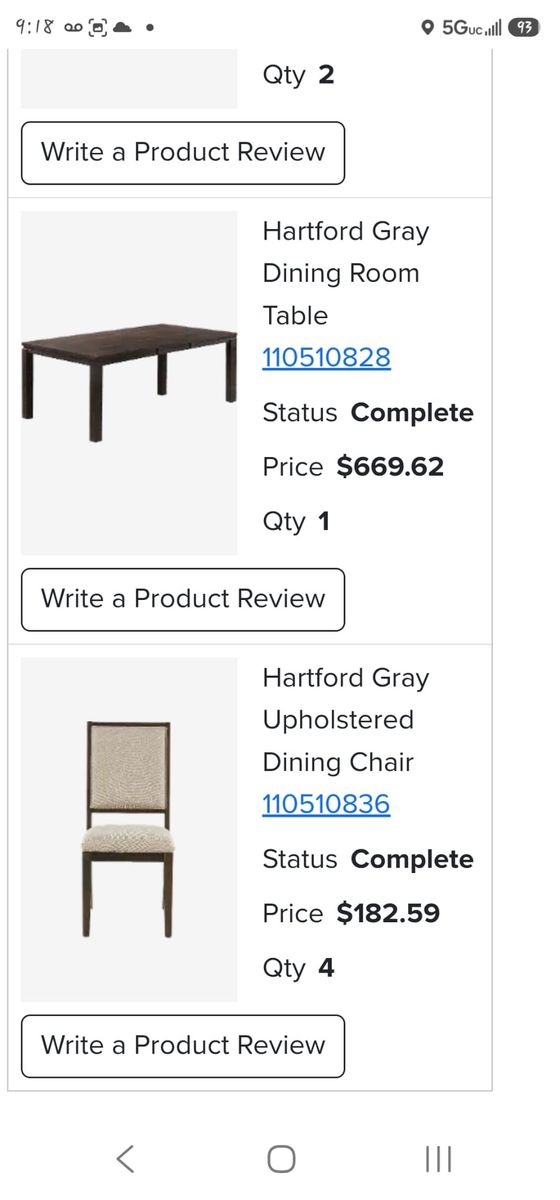Write a review for Hartford Gray Upholstered Dining Chair
560x1200 pixels.
click(x=183, y=1046)
